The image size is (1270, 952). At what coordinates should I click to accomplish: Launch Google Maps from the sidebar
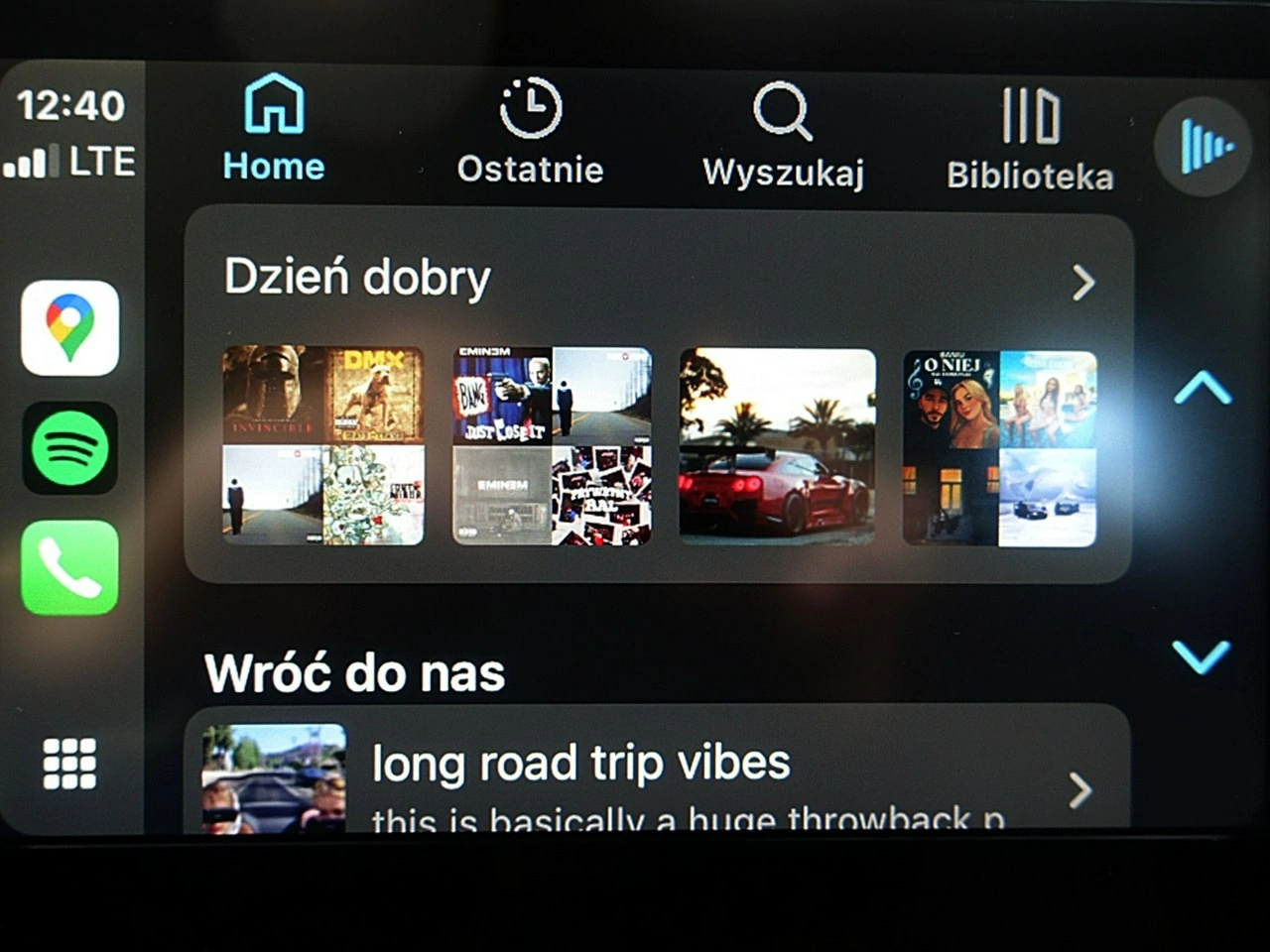pyautogui.click(x=69, y=328)
